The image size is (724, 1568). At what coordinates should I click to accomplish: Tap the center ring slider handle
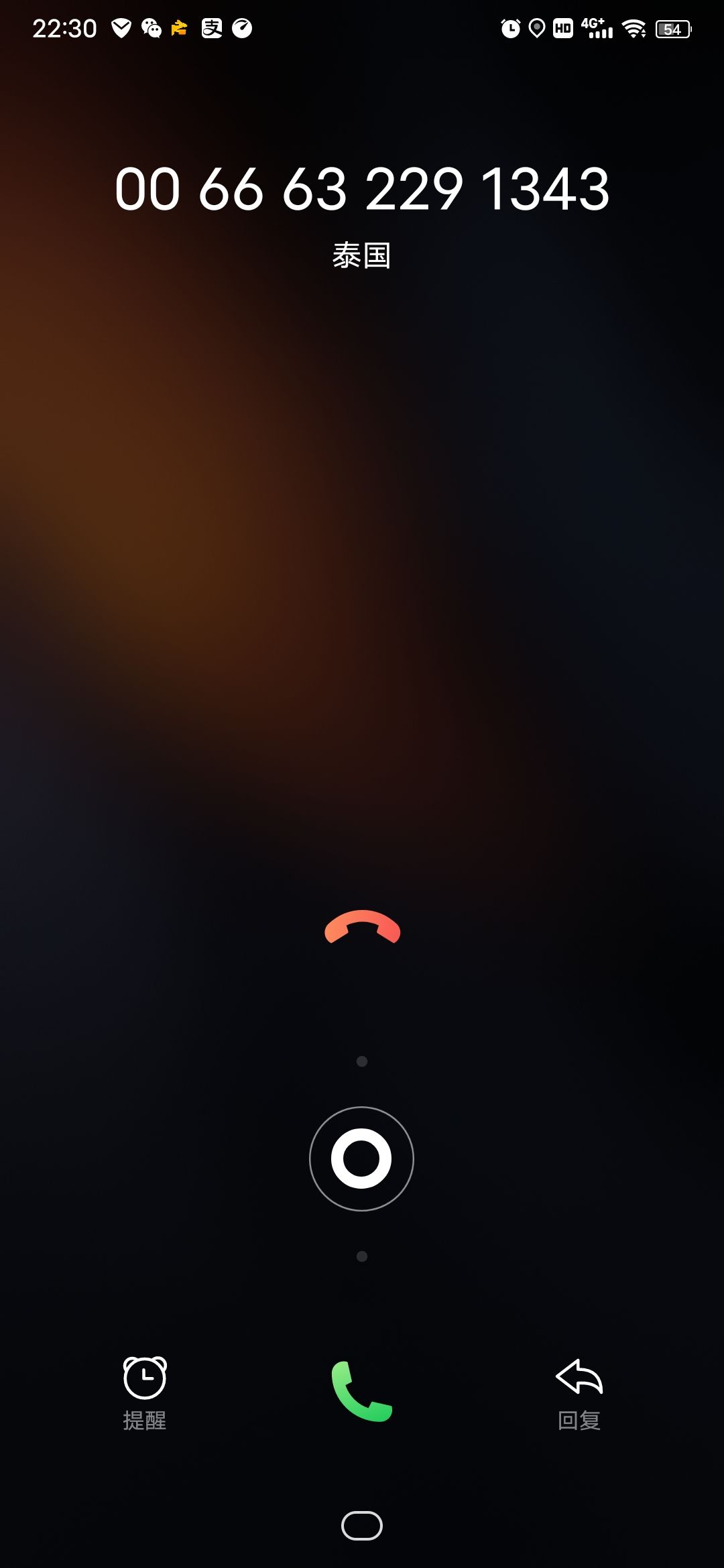361,1159
